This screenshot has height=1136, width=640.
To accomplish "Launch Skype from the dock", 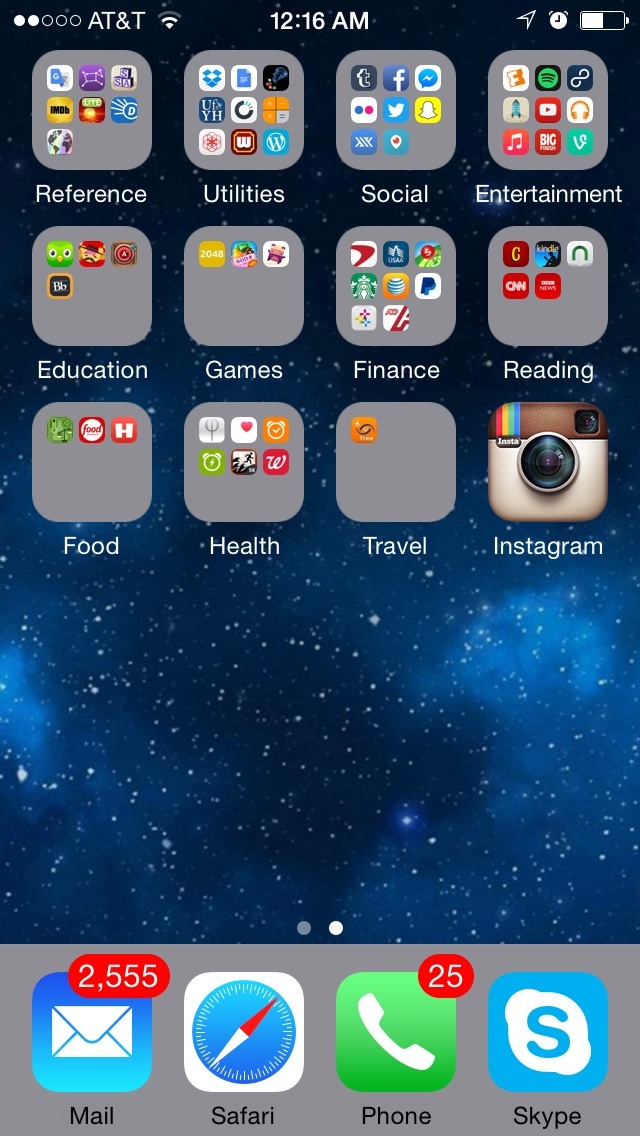I will [548, 1032].
